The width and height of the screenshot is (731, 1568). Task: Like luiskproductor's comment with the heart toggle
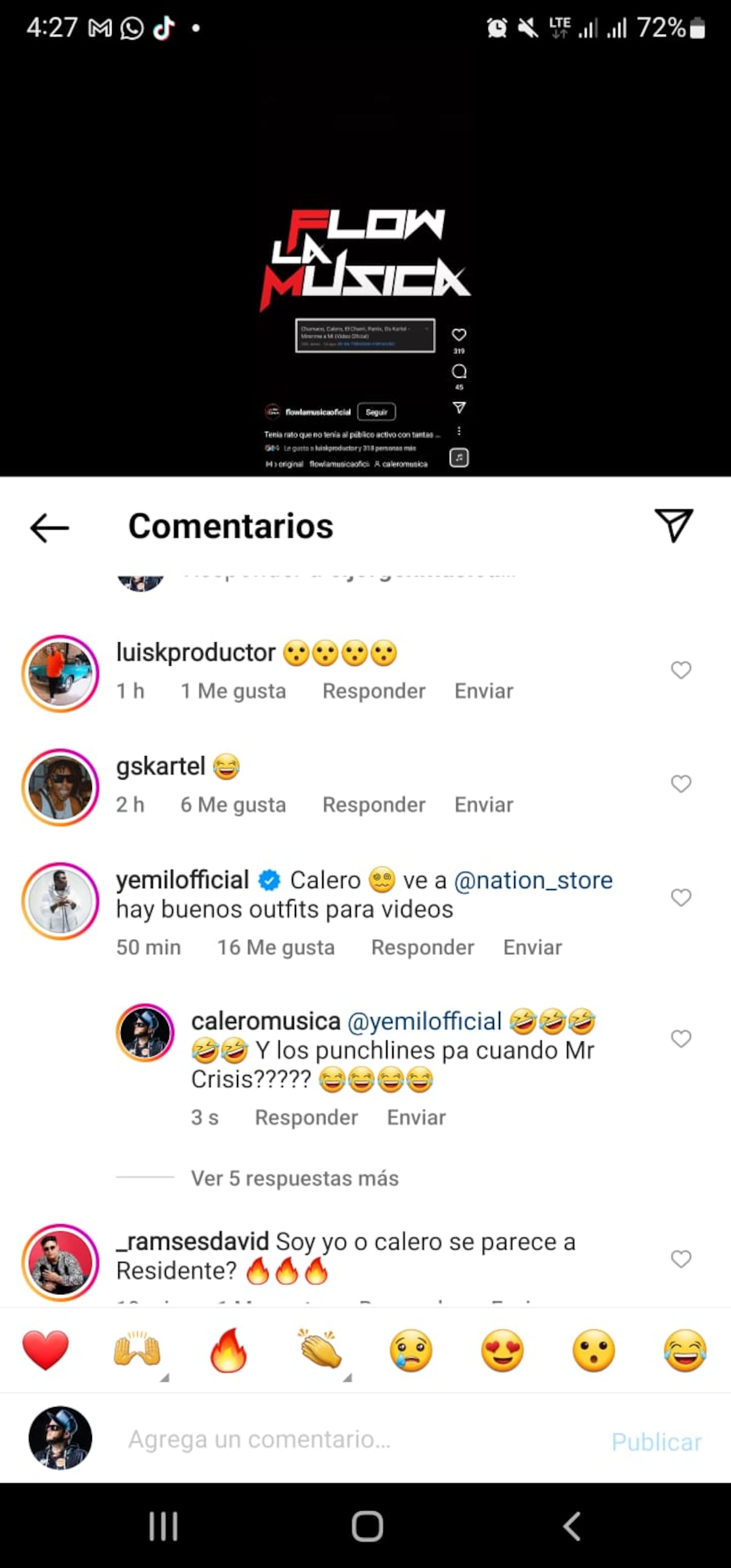[x=680, y=670]
